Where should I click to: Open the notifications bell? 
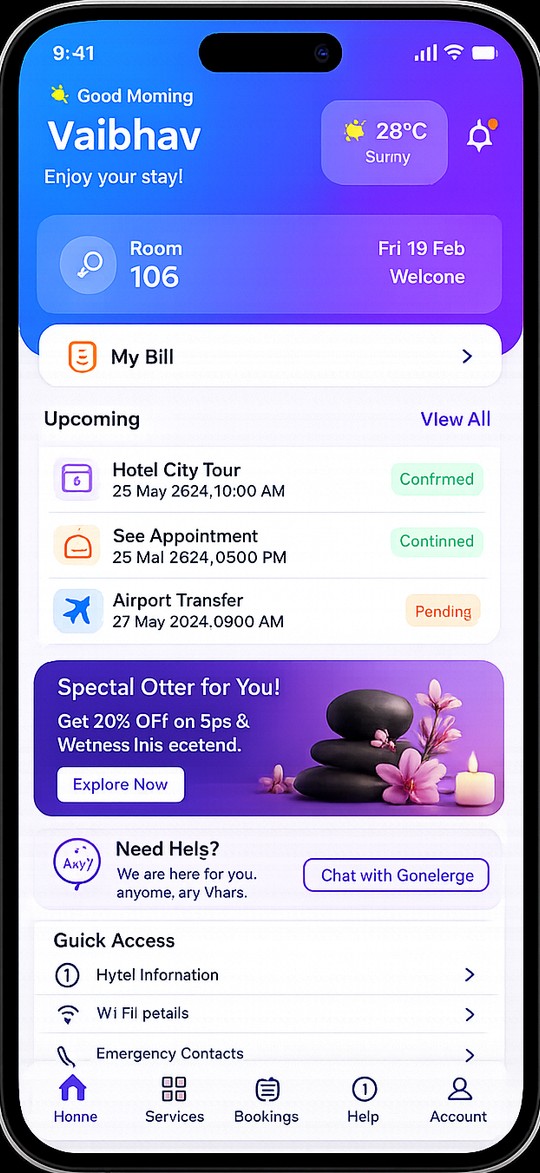[x=479, y=136]
